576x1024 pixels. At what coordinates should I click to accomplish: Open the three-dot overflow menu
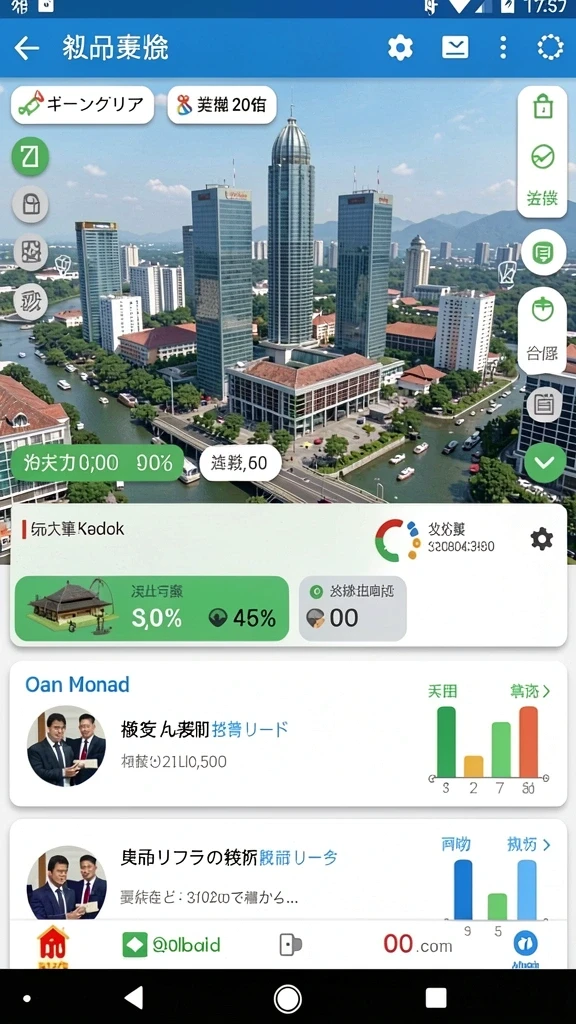pos(503,48)
